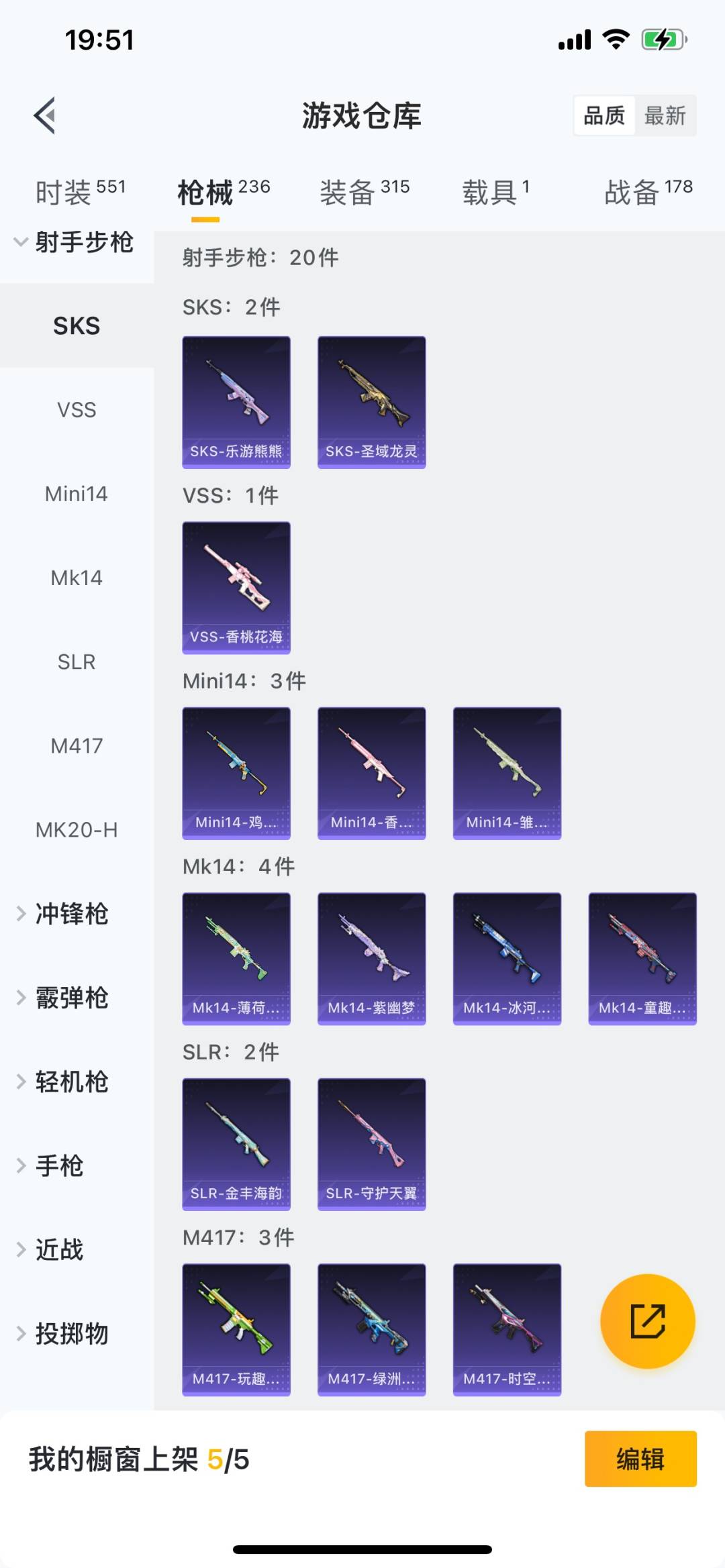Screen dimensions: 725x1568
Task: Select VSS in the side list
Action: point(77,410)
